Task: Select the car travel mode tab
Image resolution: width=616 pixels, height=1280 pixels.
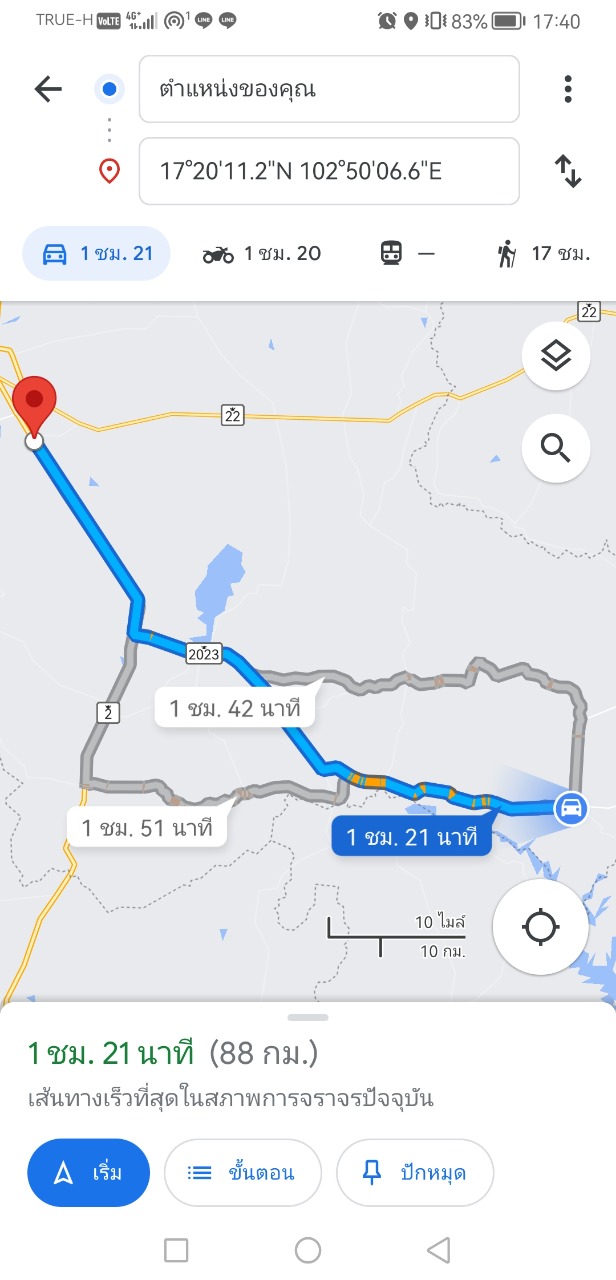Action: point(97,254)
